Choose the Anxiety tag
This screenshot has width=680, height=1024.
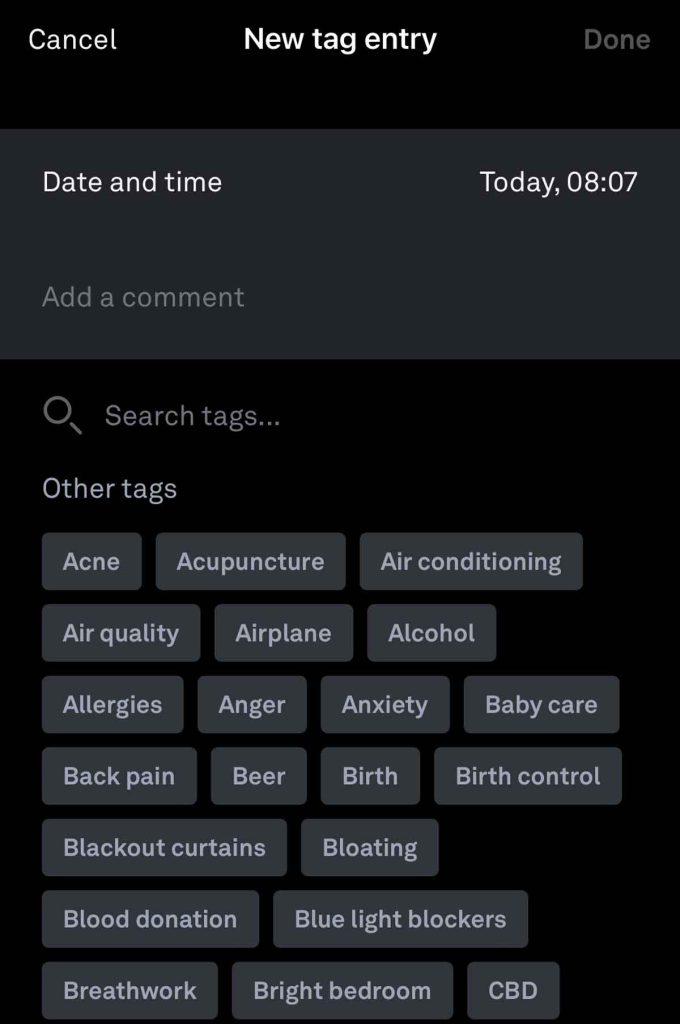point(384,705)
